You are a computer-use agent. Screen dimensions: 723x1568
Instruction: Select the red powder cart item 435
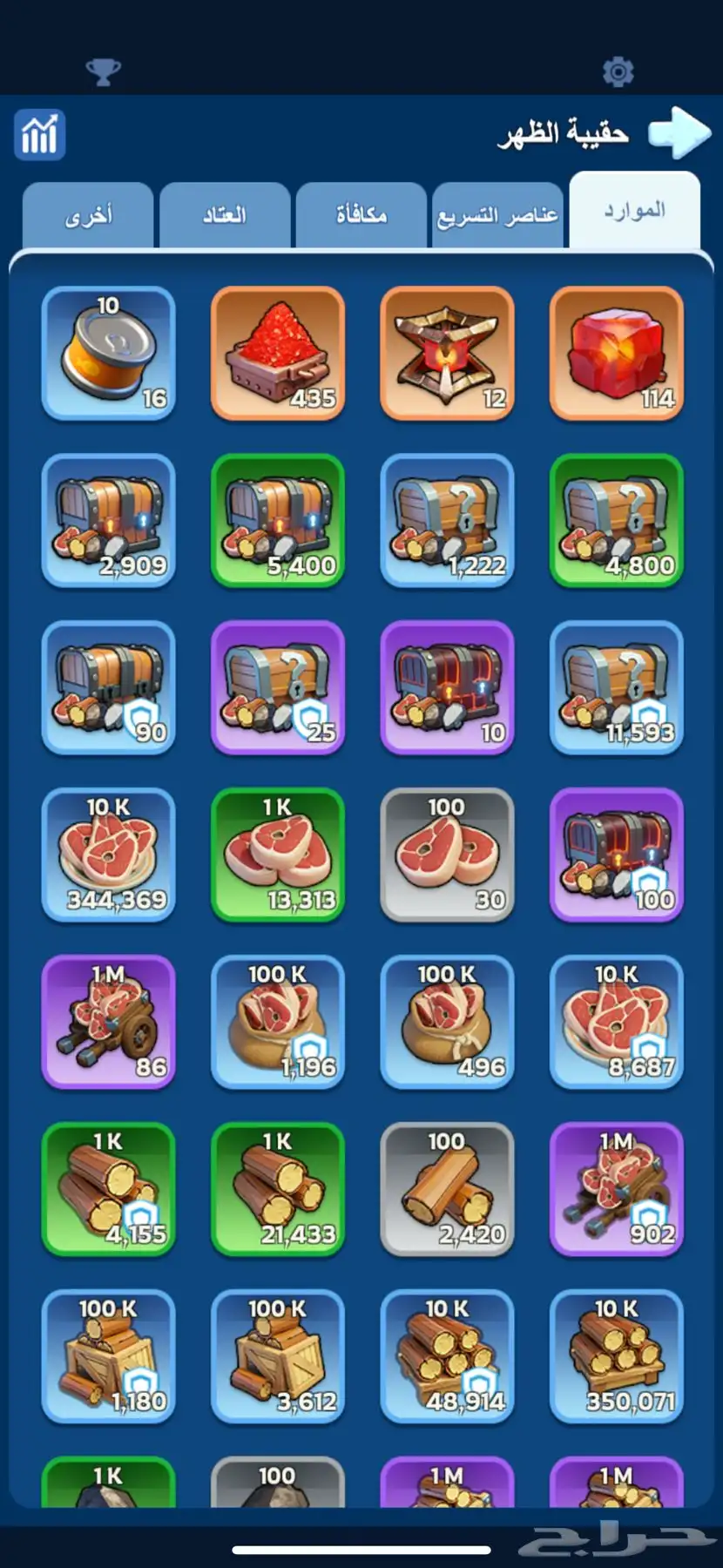(278, 354)
